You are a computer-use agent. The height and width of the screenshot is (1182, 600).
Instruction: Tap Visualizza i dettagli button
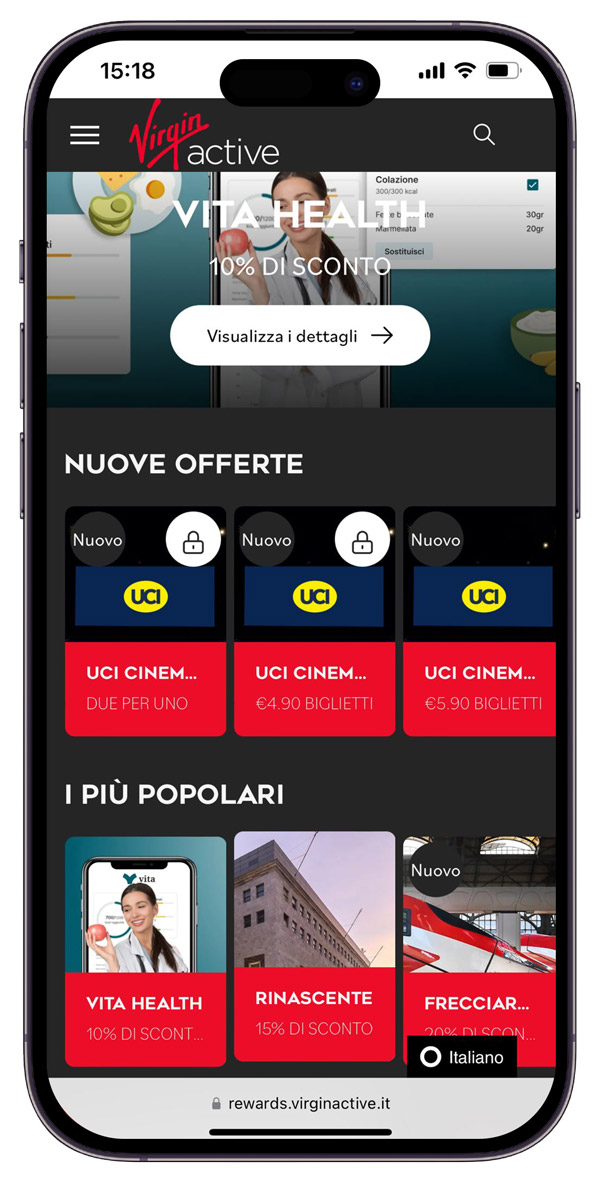click(x=300, y=336)
